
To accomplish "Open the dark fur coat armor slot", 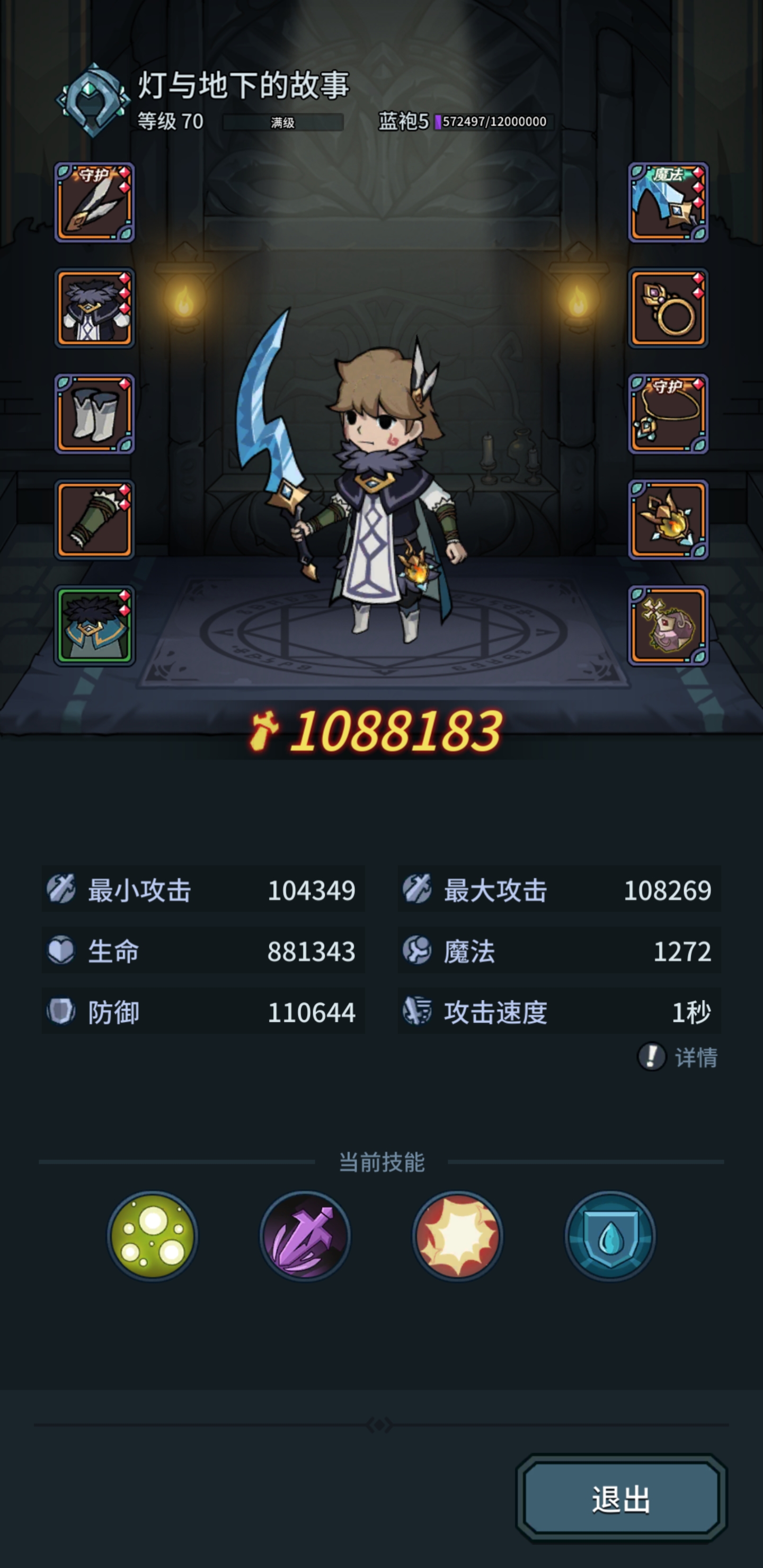I will point(94,308).
